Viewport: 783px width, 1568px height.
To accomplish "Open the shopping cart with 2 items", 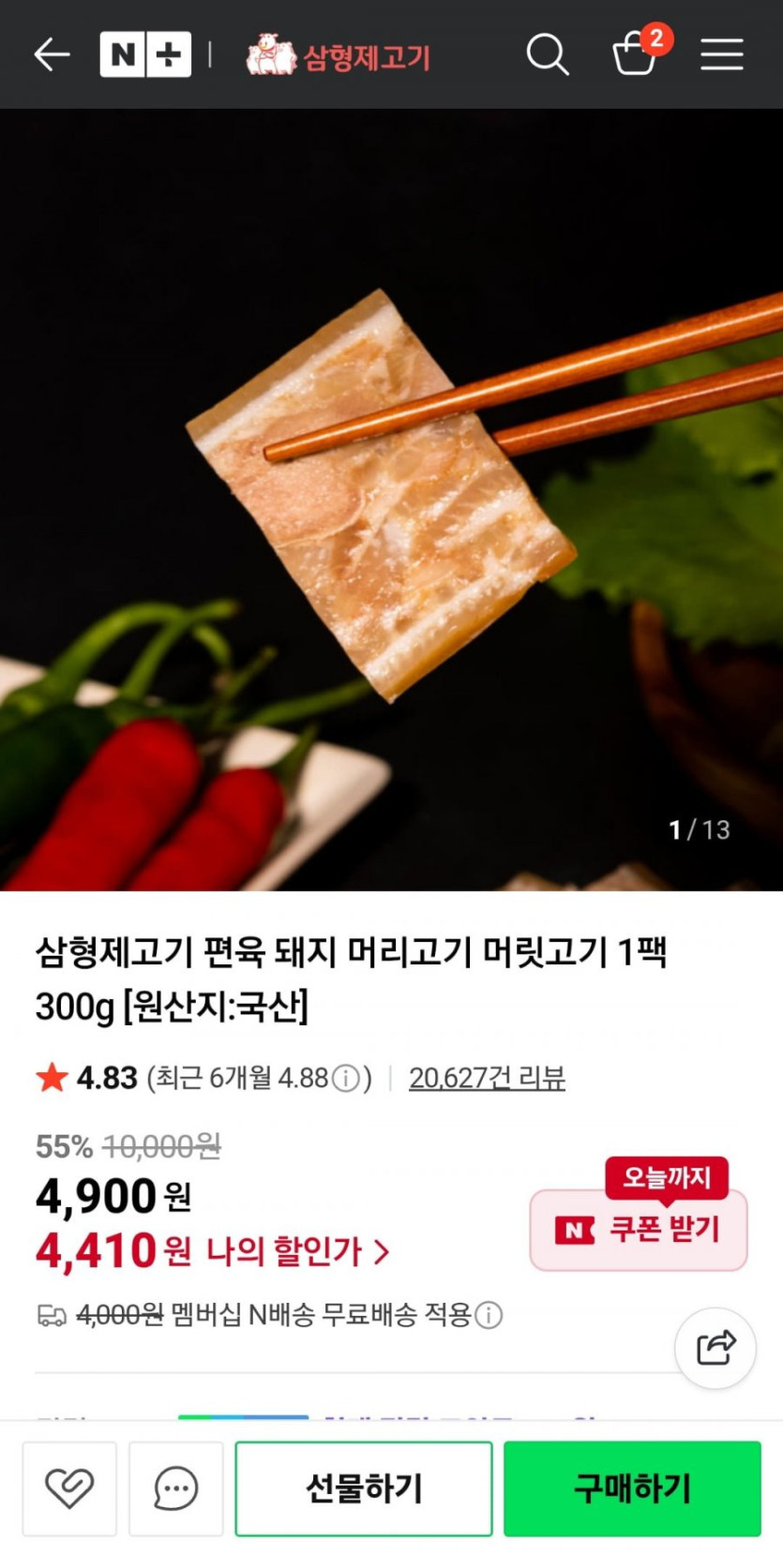I will (x=636, y=56).
